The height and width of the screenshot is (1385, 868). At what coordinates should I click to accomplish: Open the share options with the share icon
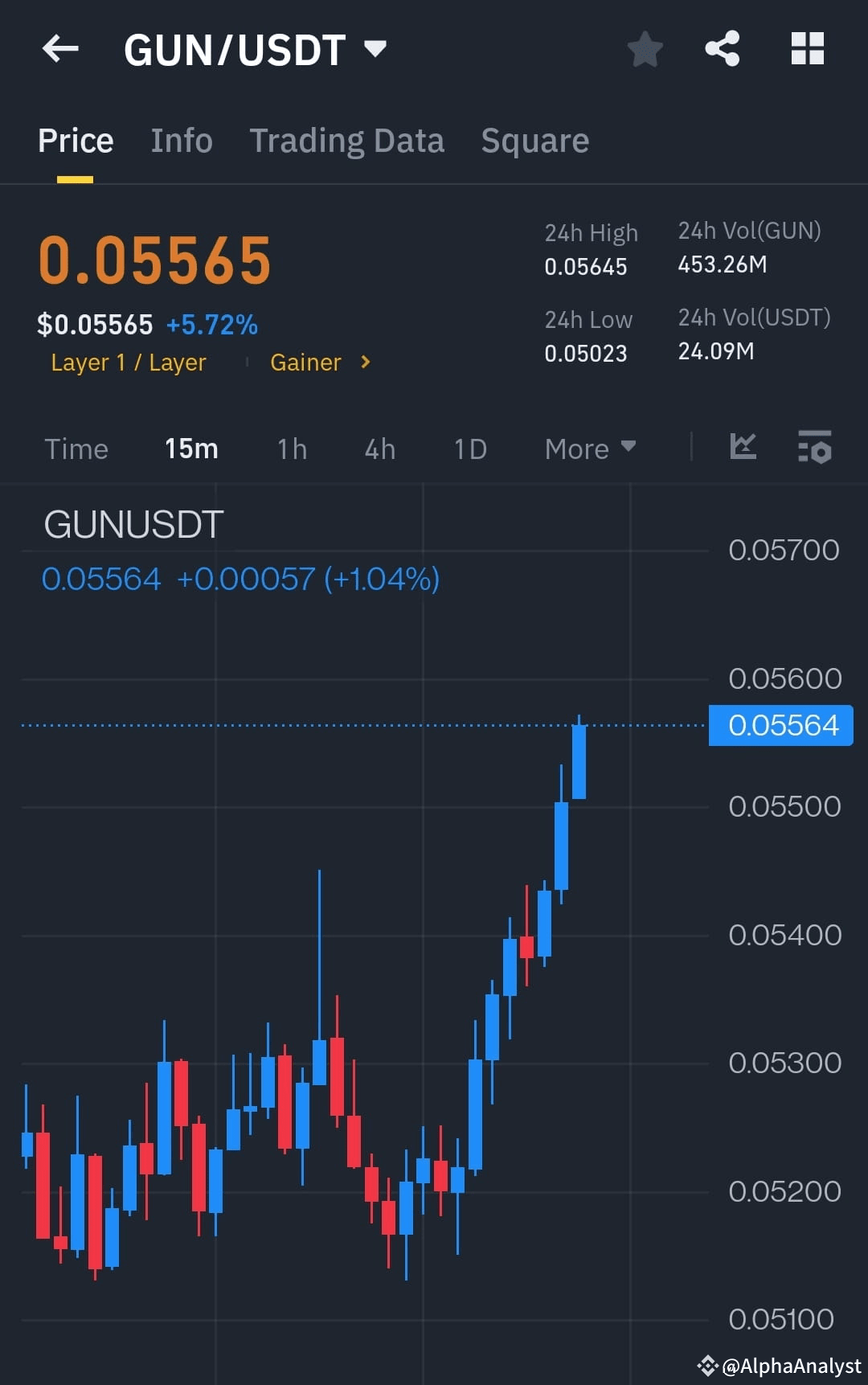point(723,49)
